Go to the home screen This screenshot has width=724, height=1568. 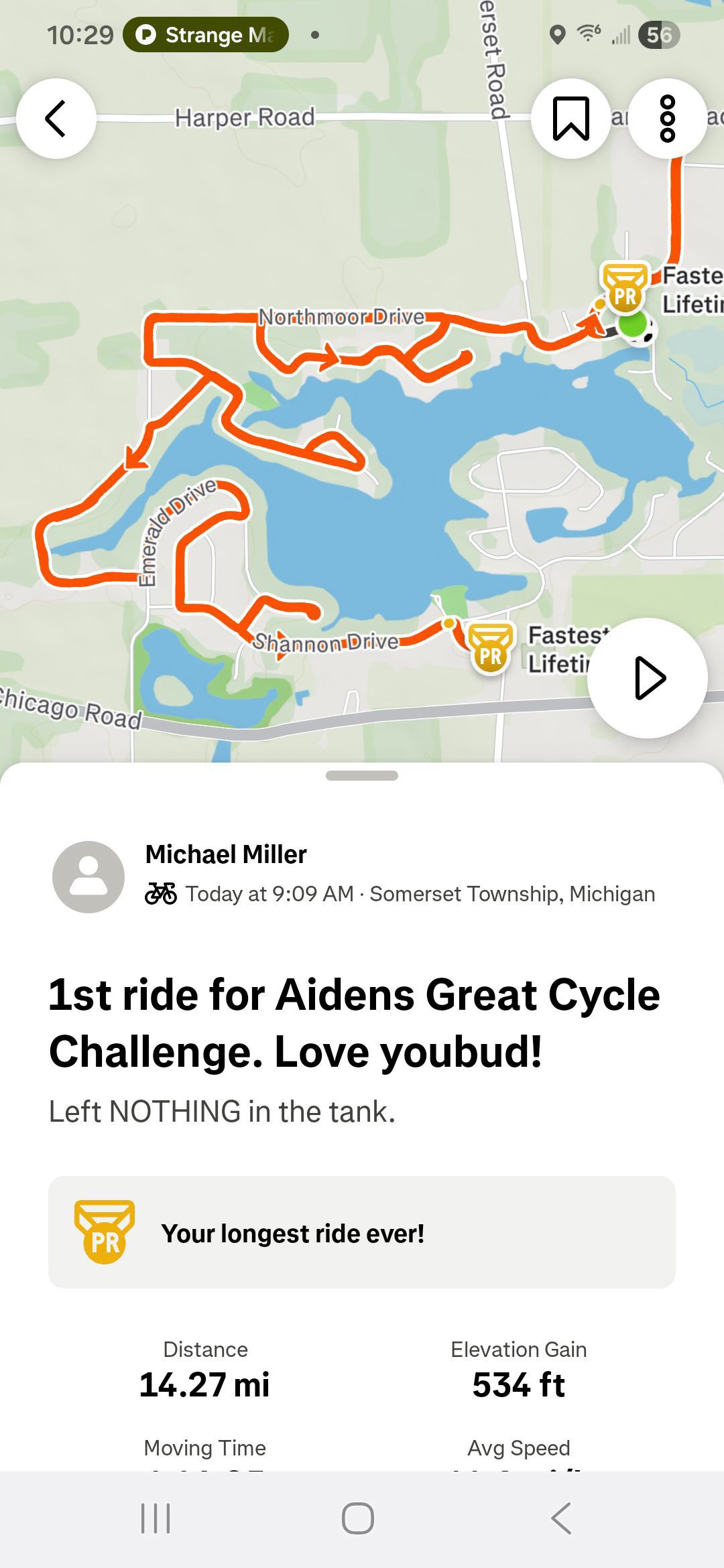pos(358,1518)
